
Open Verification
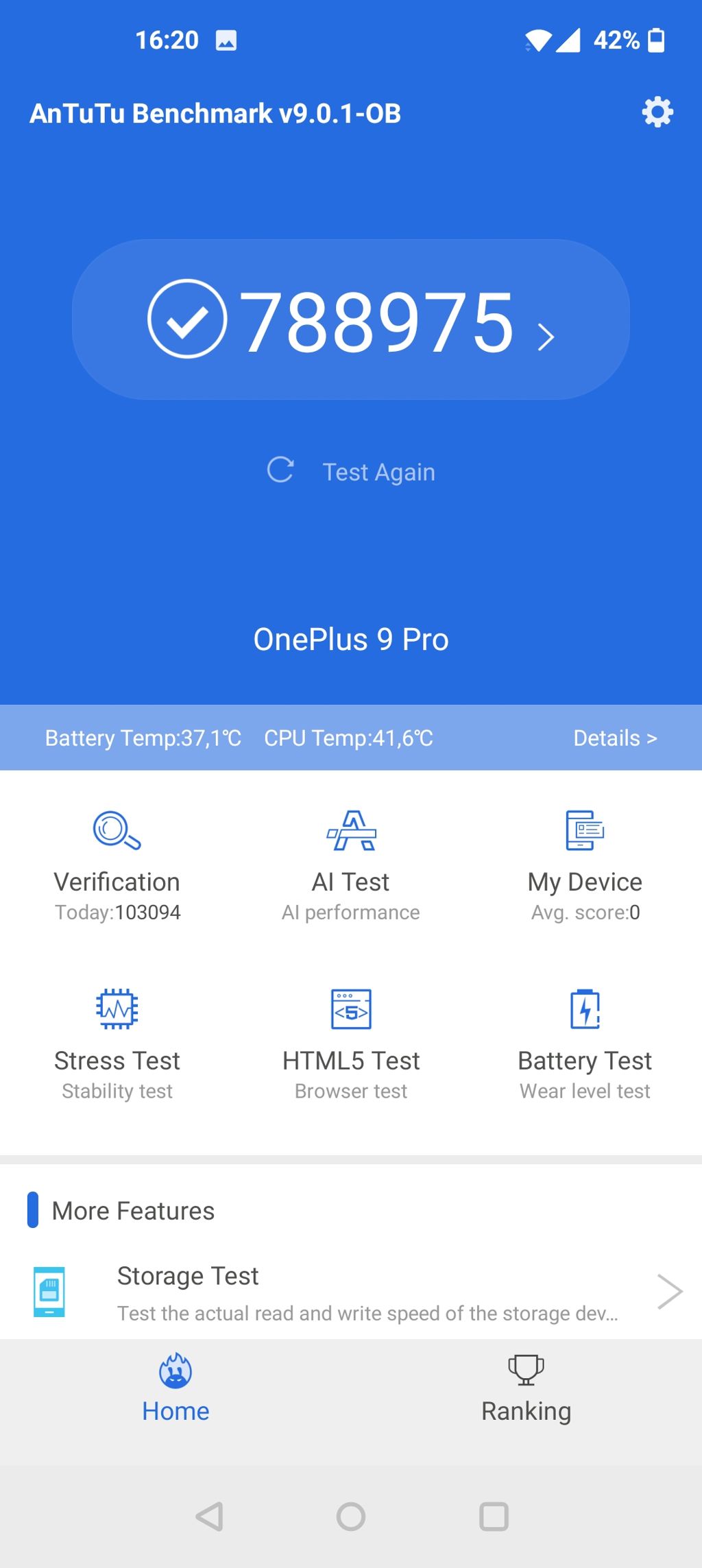click(x=117, y=864)
